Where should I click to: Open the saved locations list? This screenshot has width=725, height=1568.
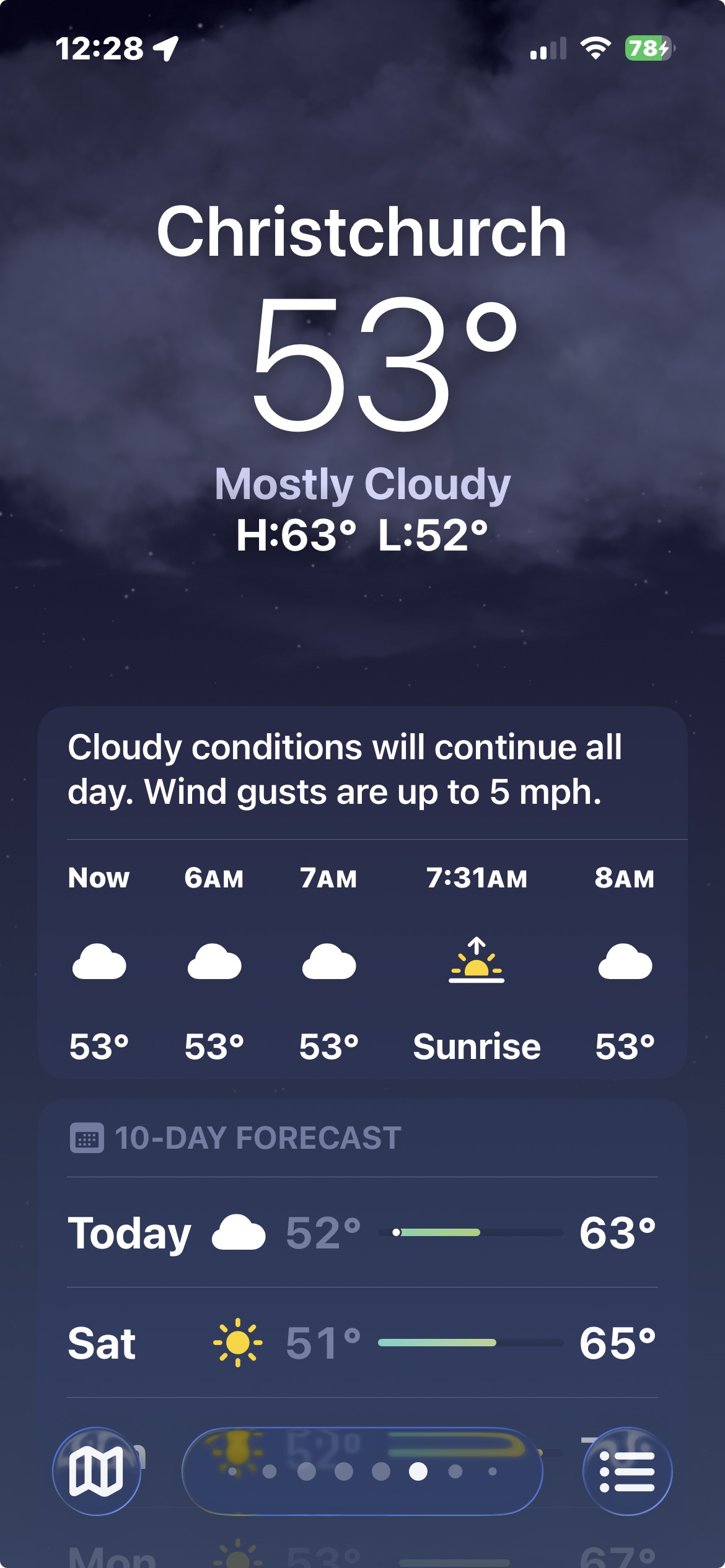click(627, 1471)
